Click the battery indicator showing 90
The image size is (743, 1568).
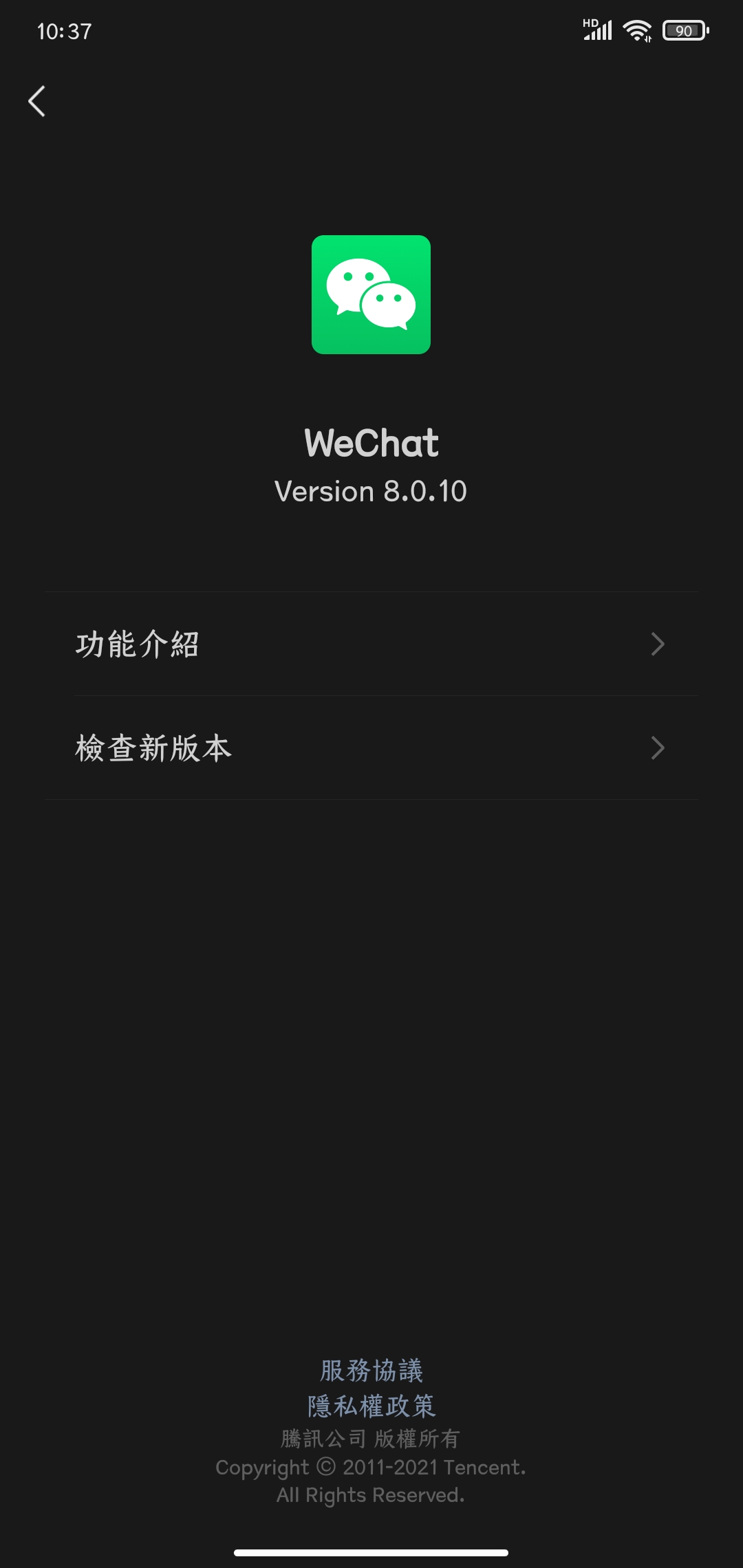(x=684, y=30)
